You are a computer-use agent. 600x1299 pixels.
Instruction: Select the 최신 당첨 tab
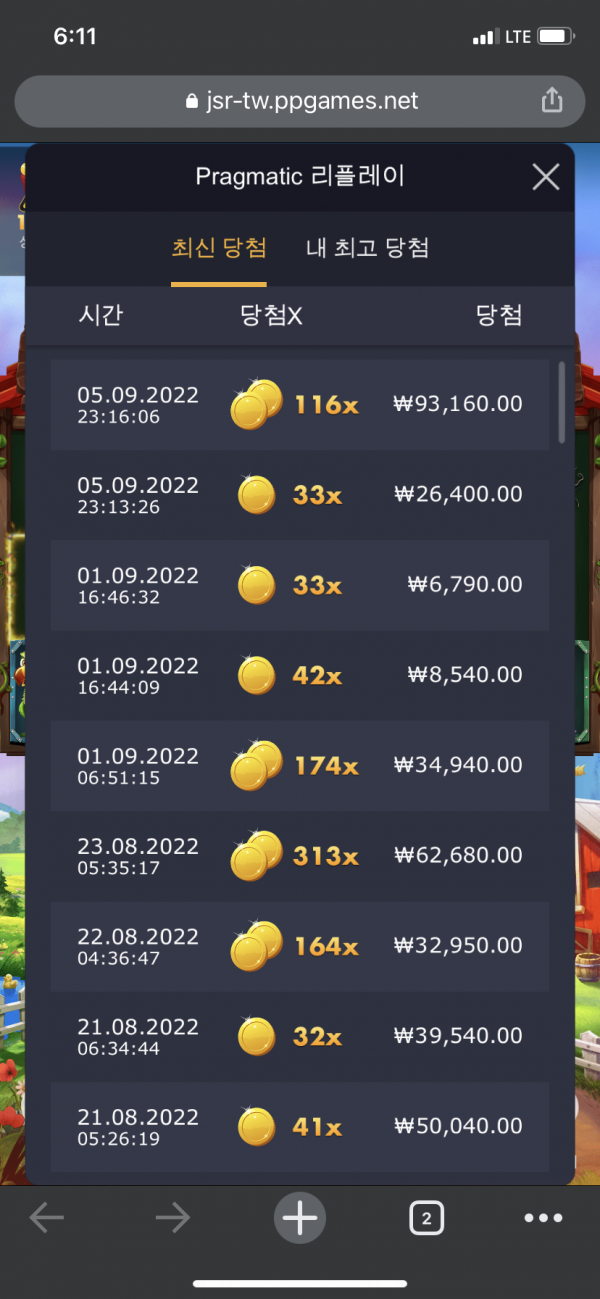coord(219,248)
